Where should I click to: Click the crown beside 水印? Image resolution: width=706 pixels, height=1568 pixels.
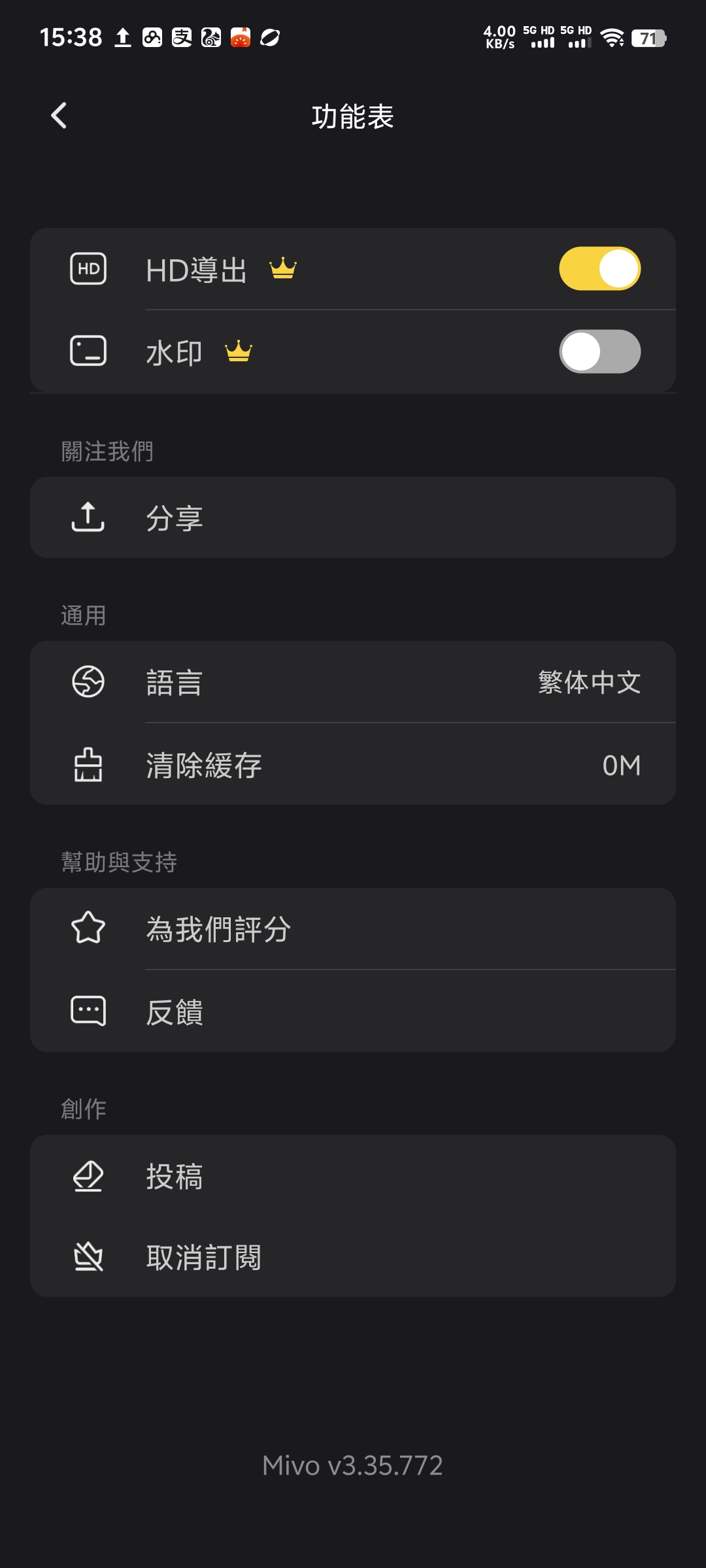(x=239, y=351)
